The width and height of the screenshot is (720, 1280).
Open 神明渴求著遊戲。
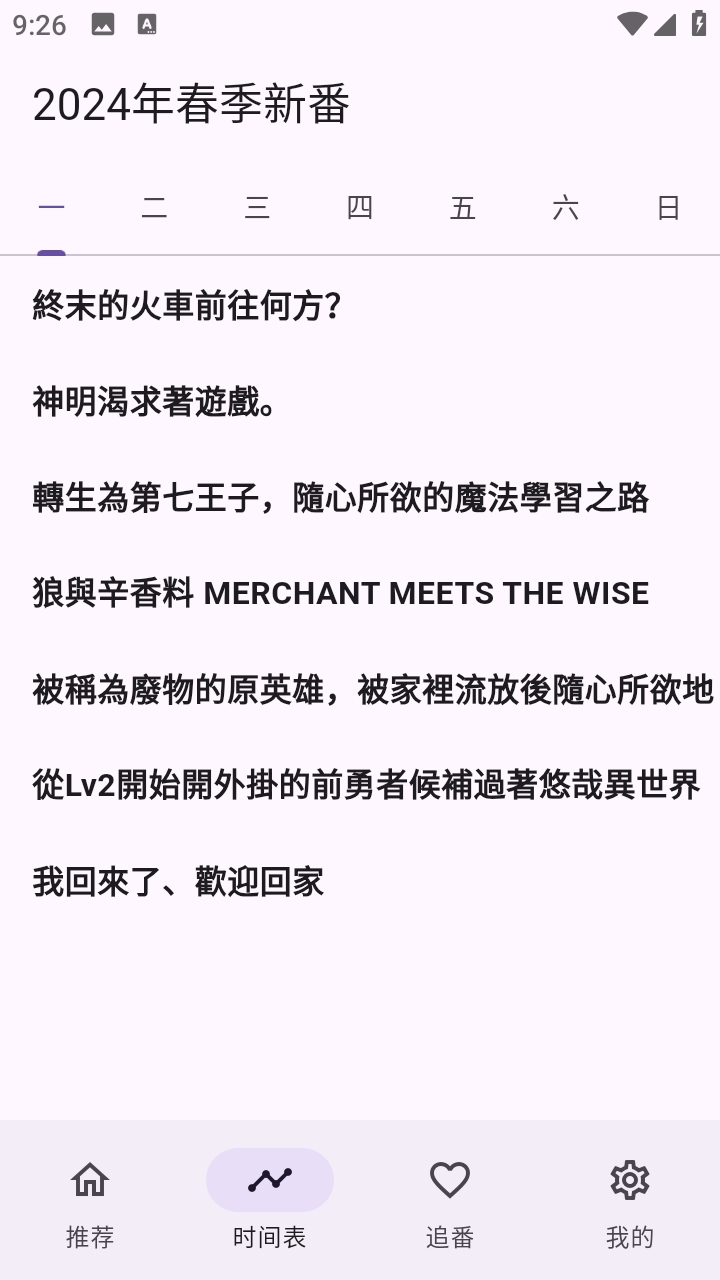pos(155,402)
